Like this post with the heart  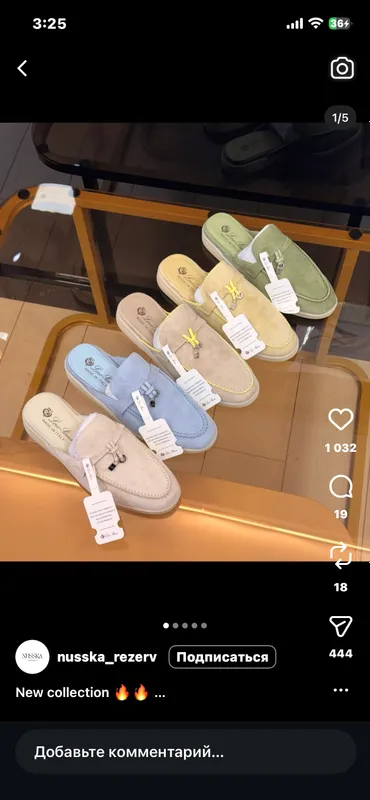(x=340, y=419)
